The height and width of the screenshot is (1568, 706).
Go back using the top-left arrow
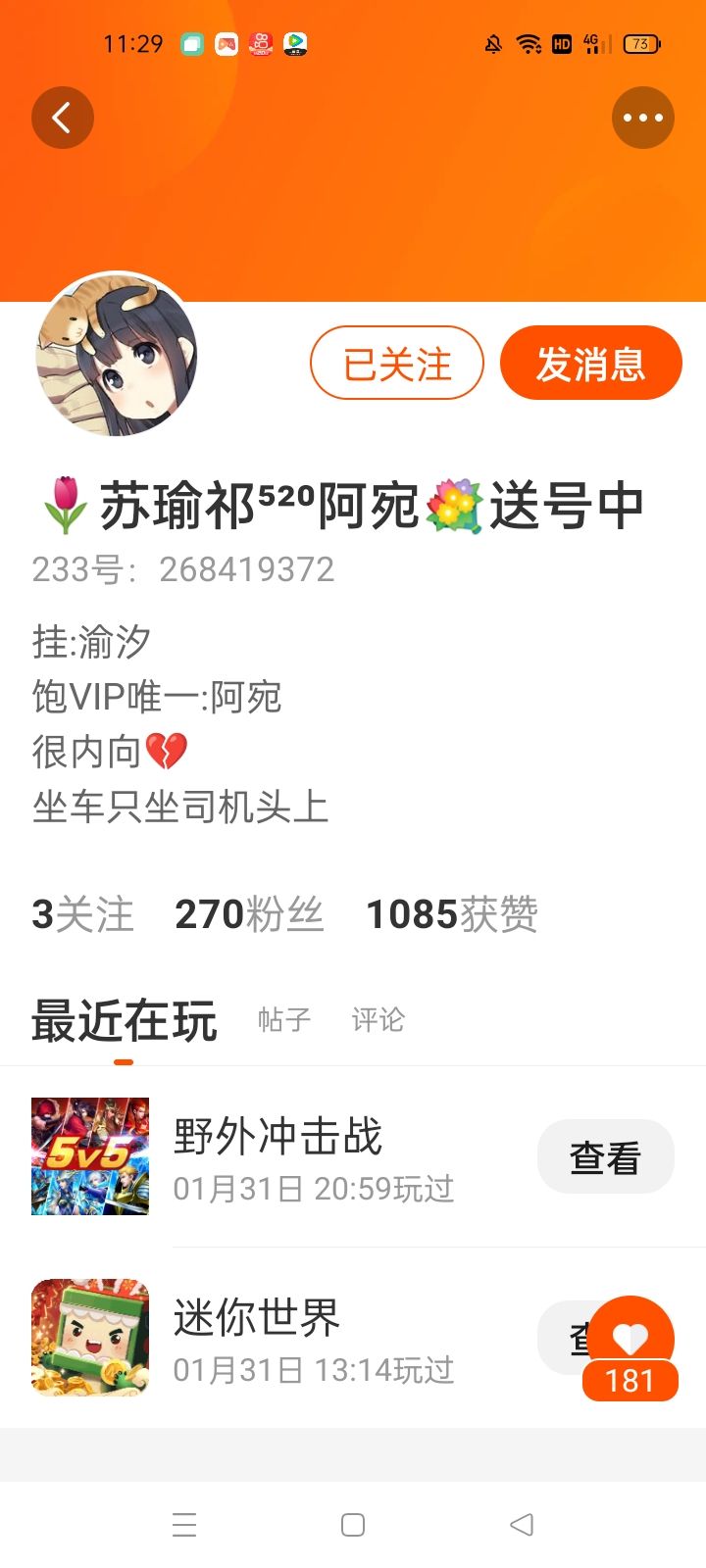click(62, 118)
